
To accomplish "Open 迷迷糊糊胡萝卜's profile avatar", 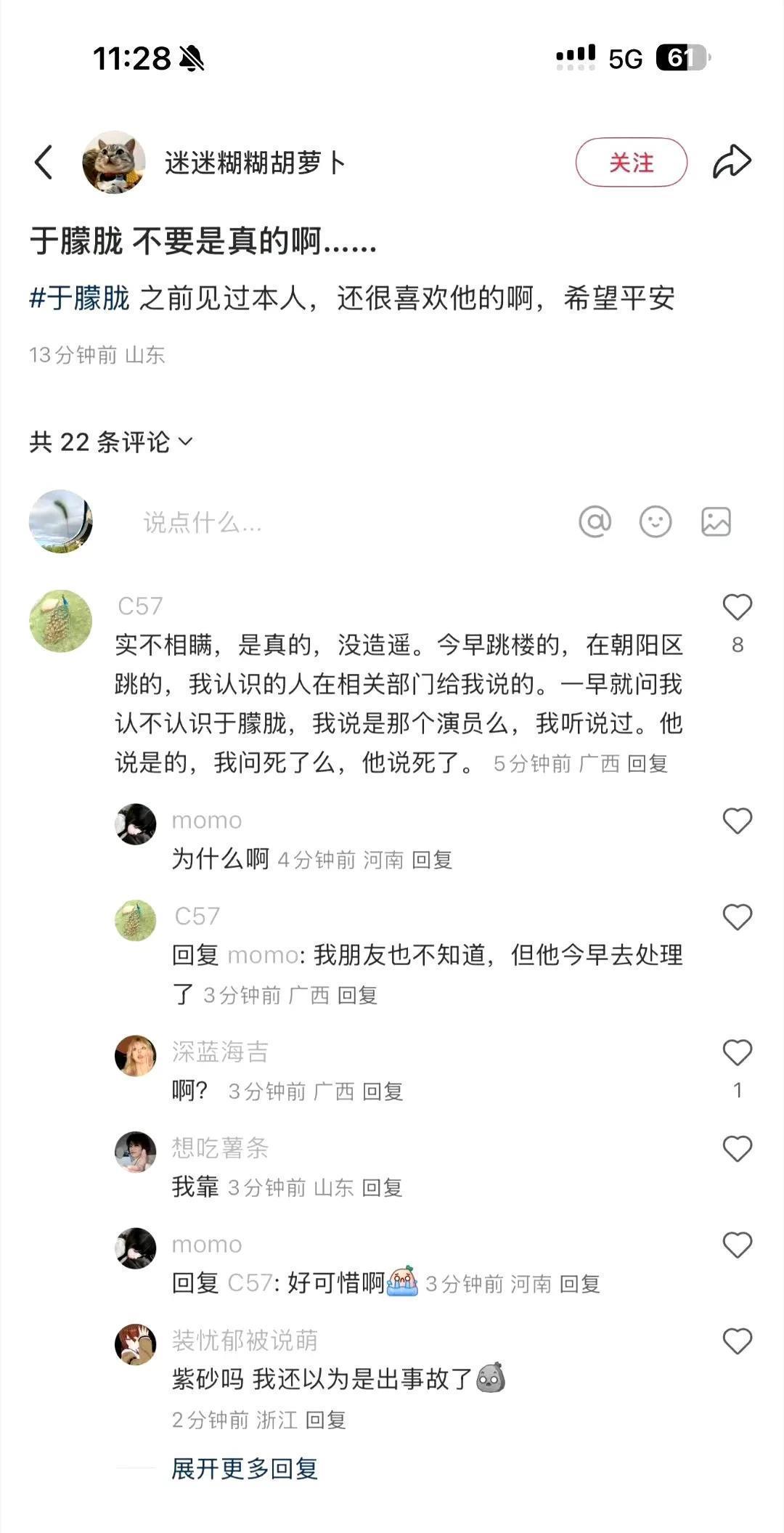I will [x=114, y=163].
